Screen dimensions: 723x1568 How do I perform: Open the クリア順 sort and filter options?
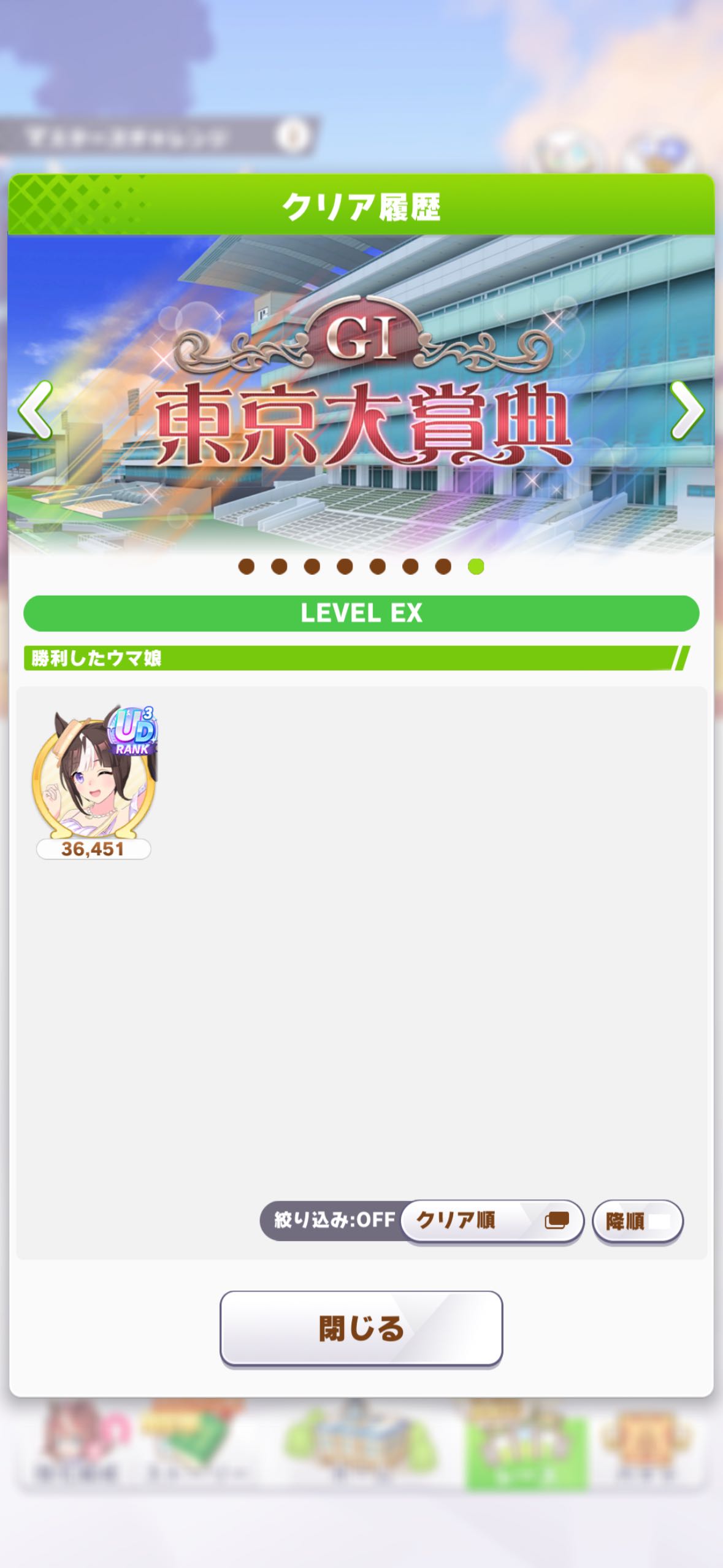click(492, 1220)
